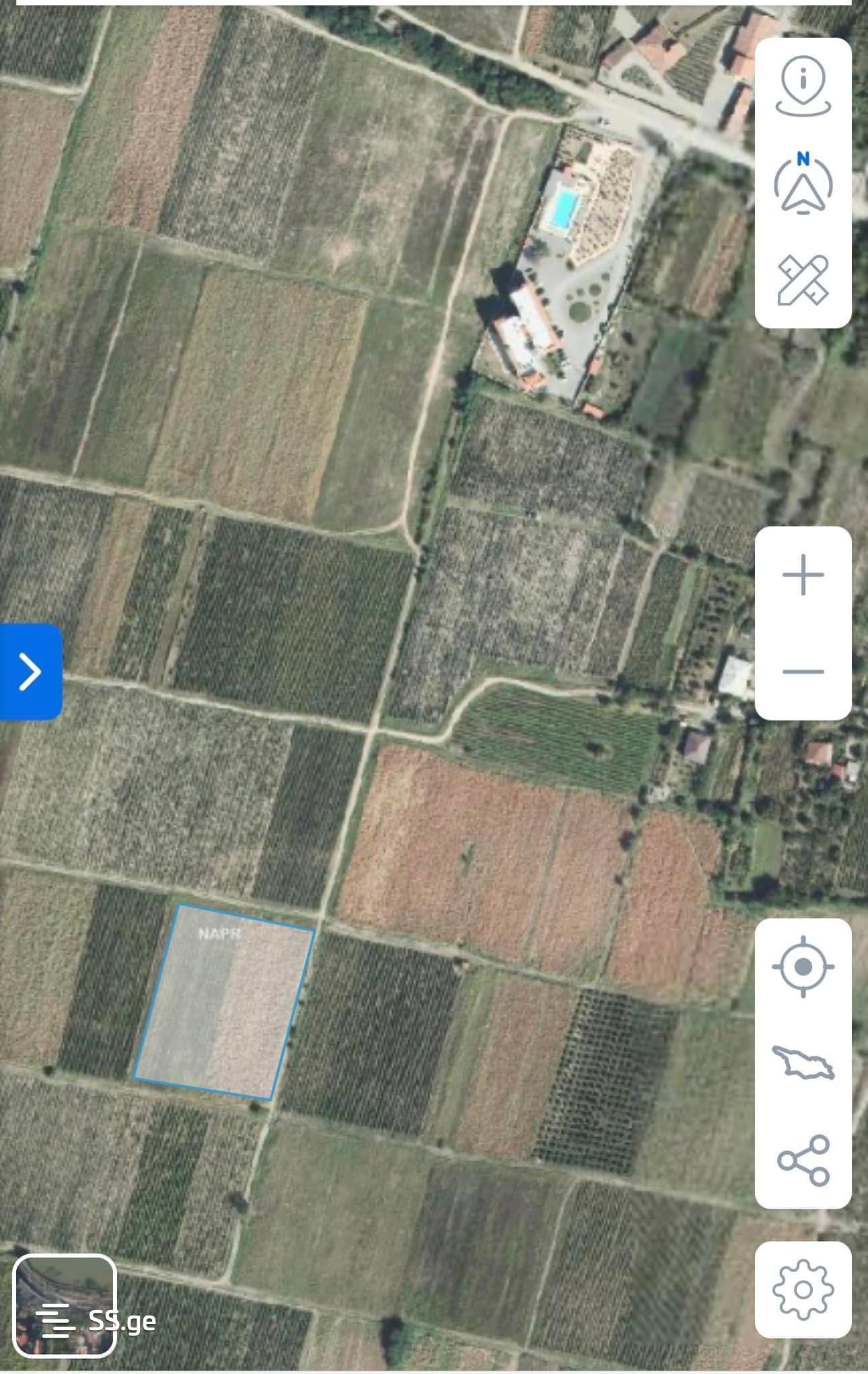Zoom out of the map
The height and width of the screenshot is (1374, 868).
coord(803,672)
